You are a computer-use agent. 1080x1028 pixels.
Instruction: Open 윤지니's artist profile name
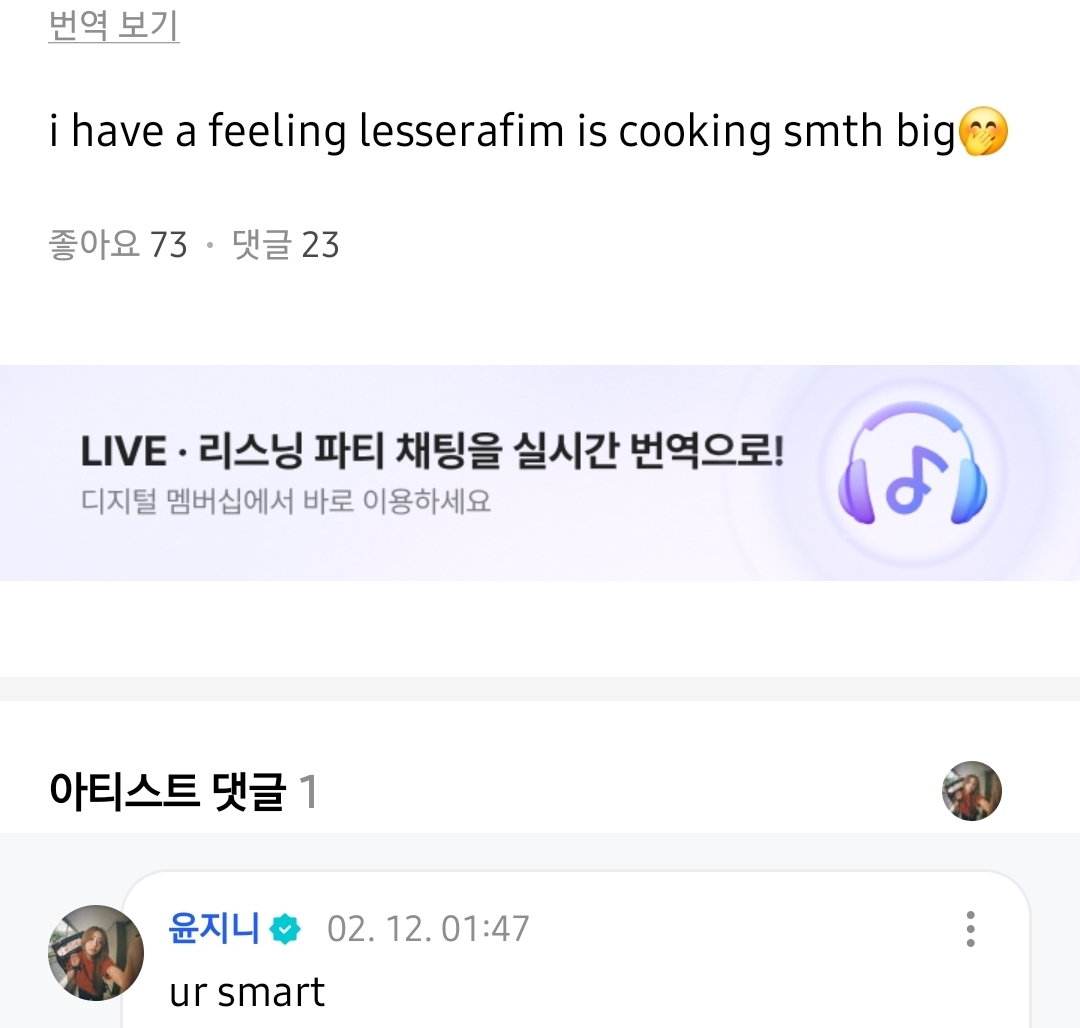(214, 929)
